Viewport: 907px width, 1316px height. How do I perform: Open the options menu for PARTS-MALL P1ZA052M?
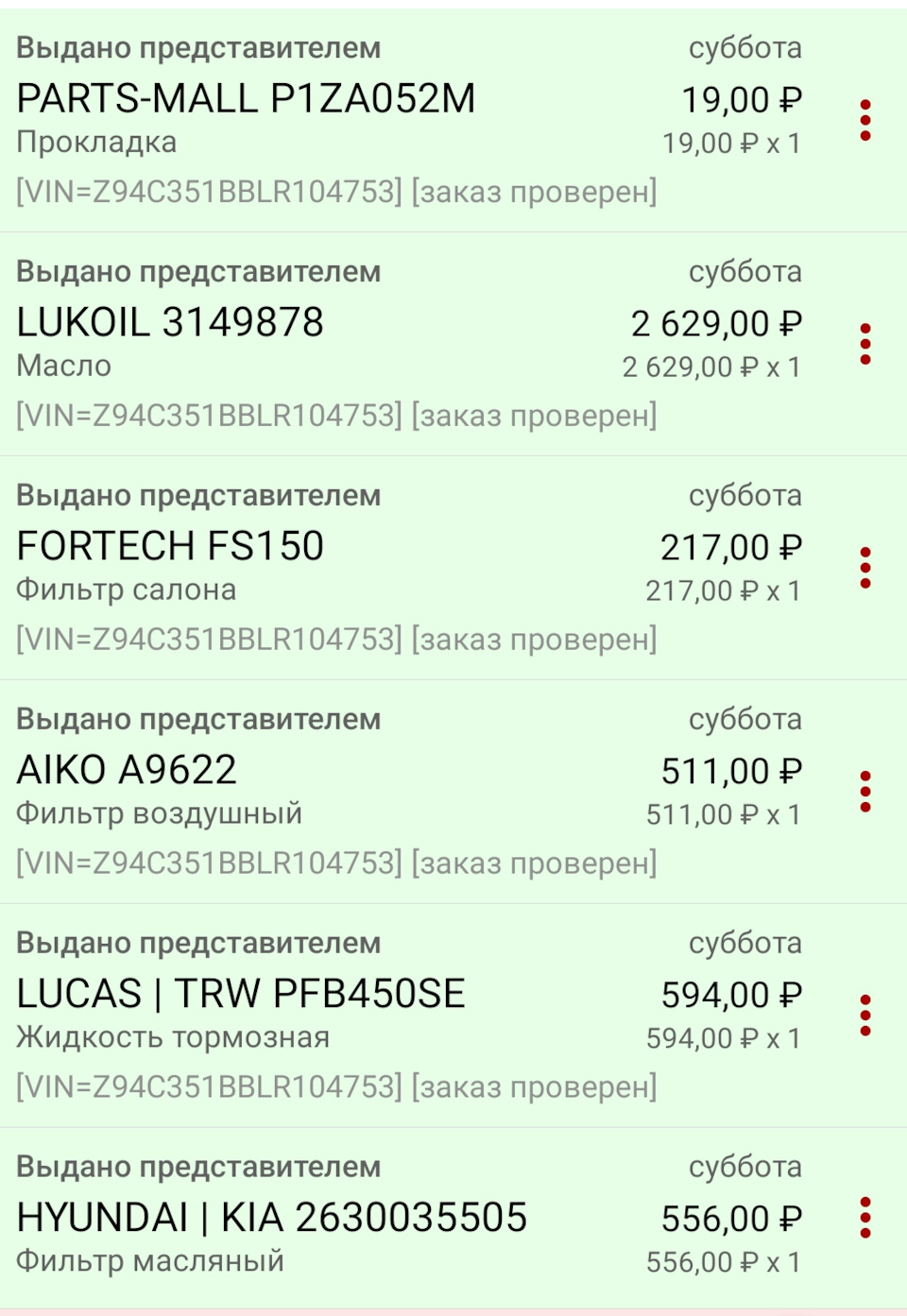point(864,121)
